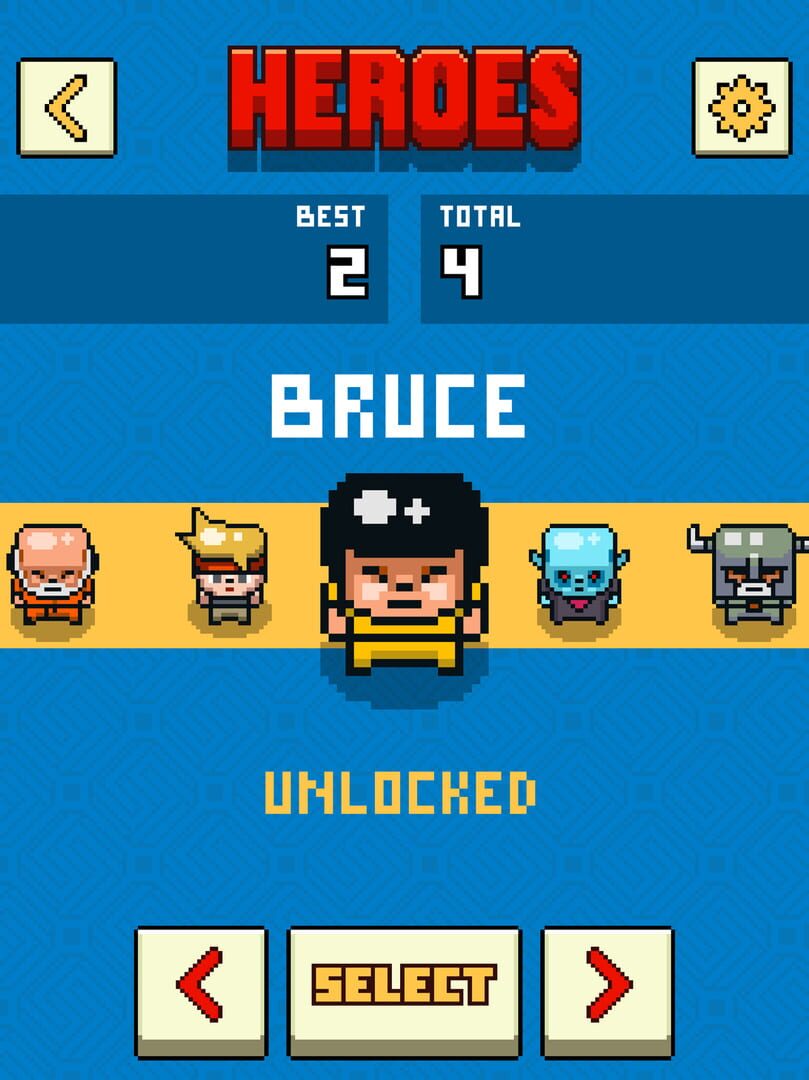This screenshot has width=809, height=1080.
Task: Open settings via the gear icon
Action: 741,107
